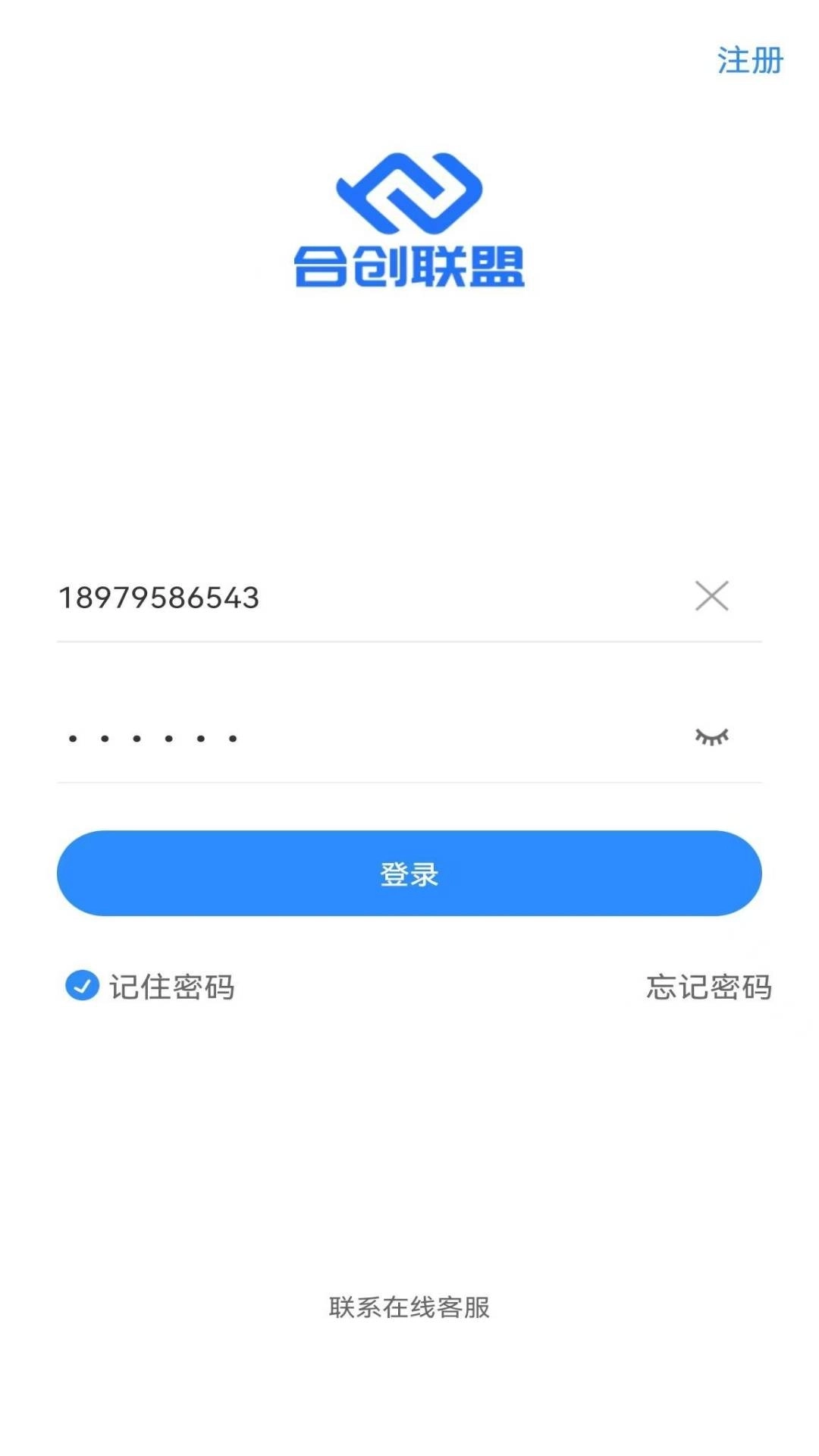
Task: Tap 联系在线客服 to contact support
Action: coord(409,1307)
